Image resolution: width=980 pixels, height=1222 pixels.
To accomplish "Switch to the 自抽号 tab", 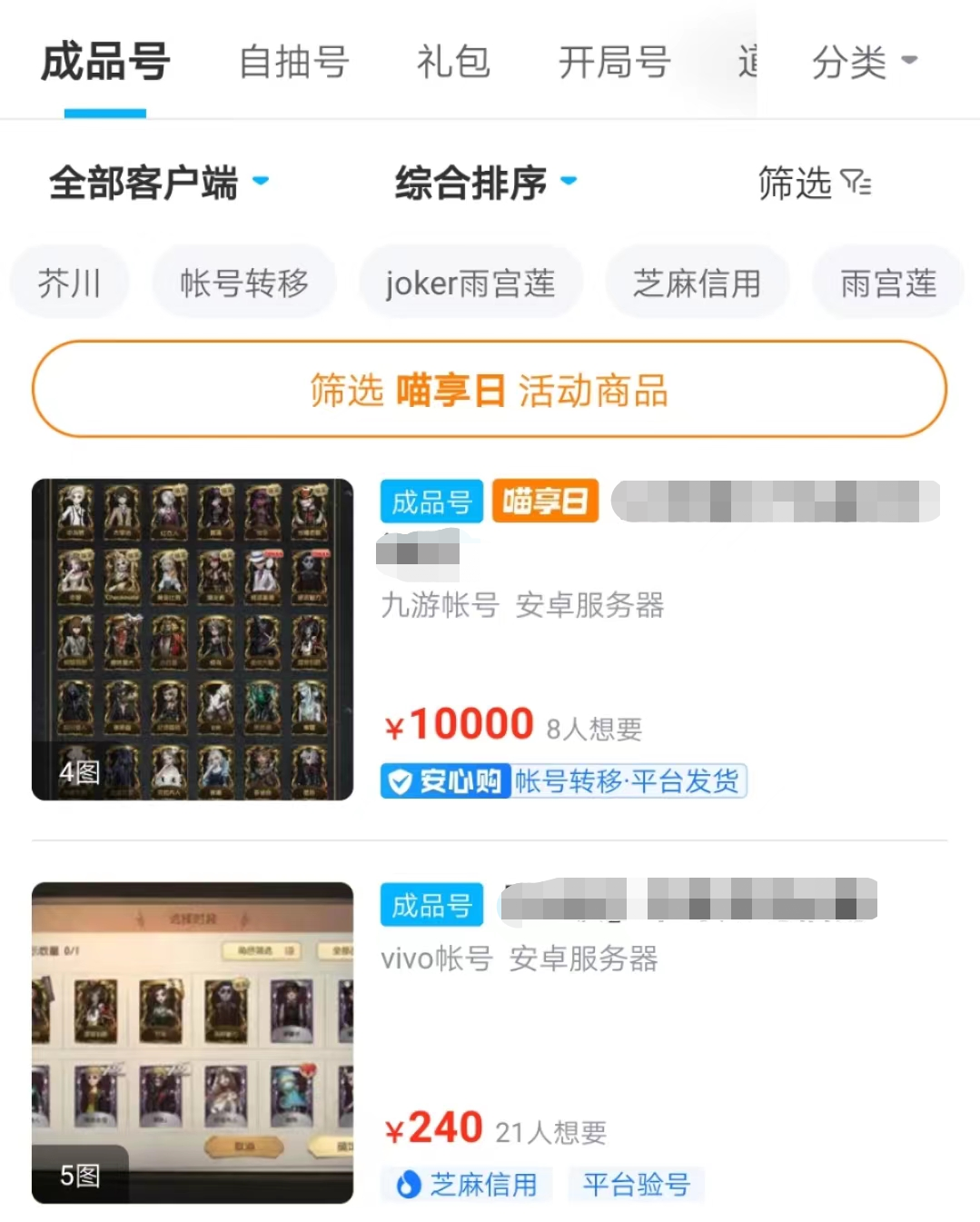I will [x=293, y=63].
